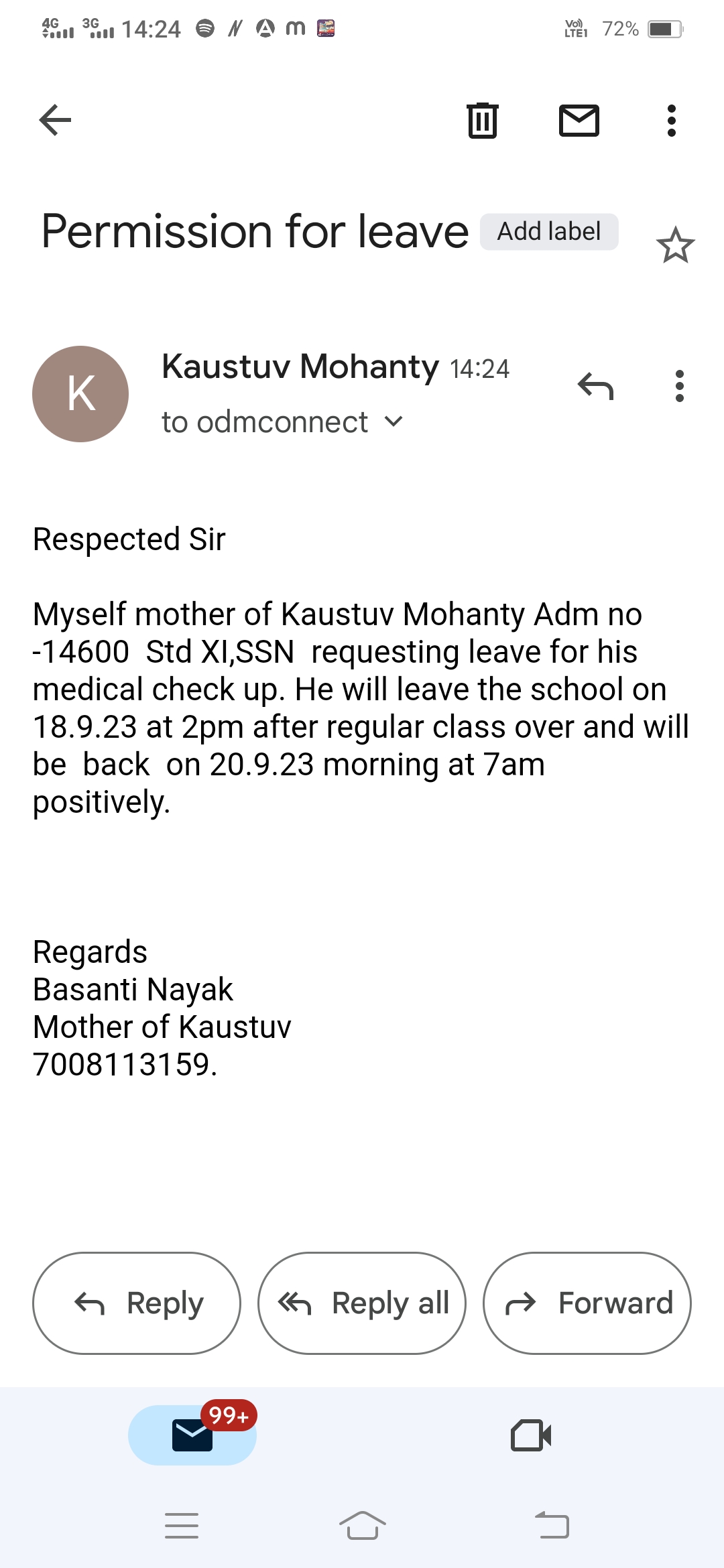Mark email as unread
The height and width of the screenshot is (1568, 724).
coord(579,121)
